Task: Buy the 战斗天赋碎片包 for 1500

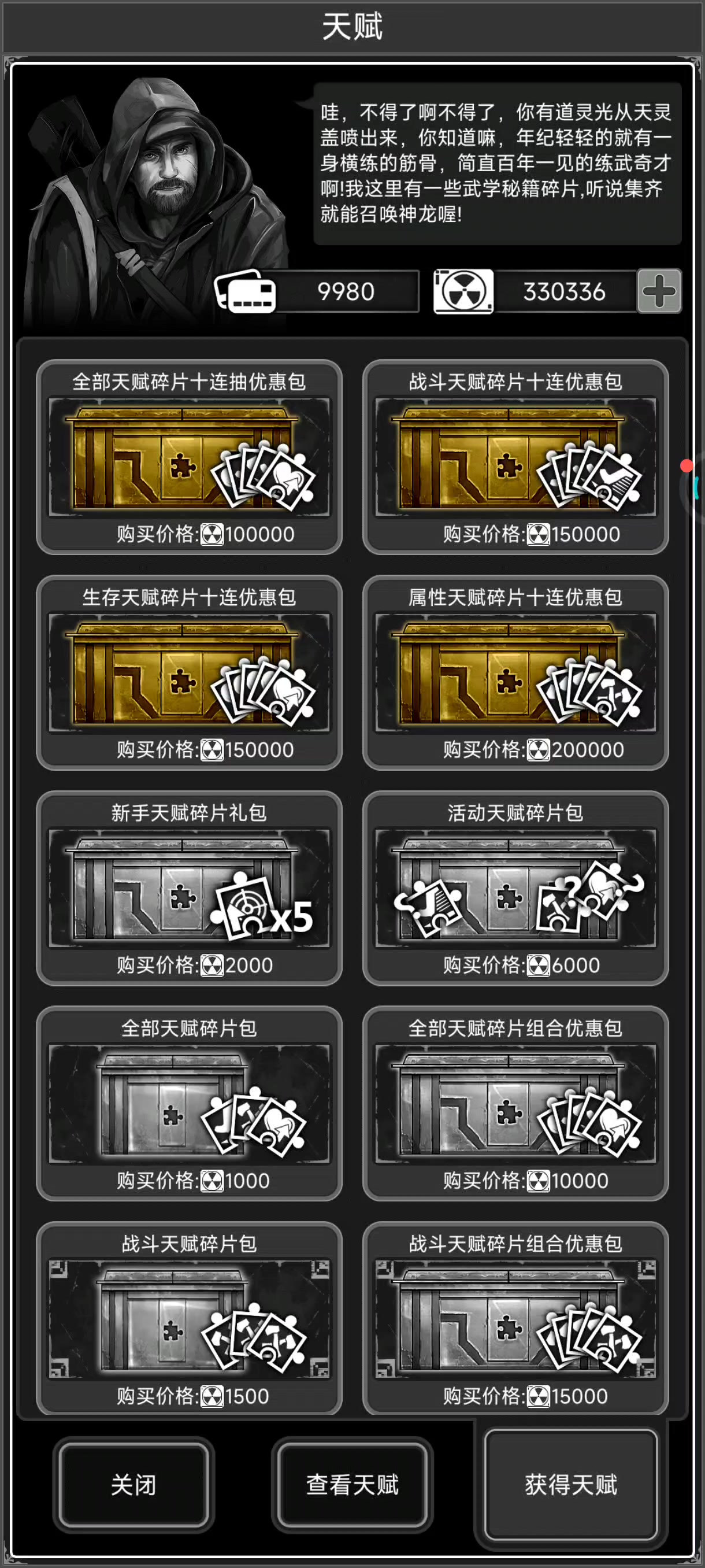Action: (x=189, y=1318)
